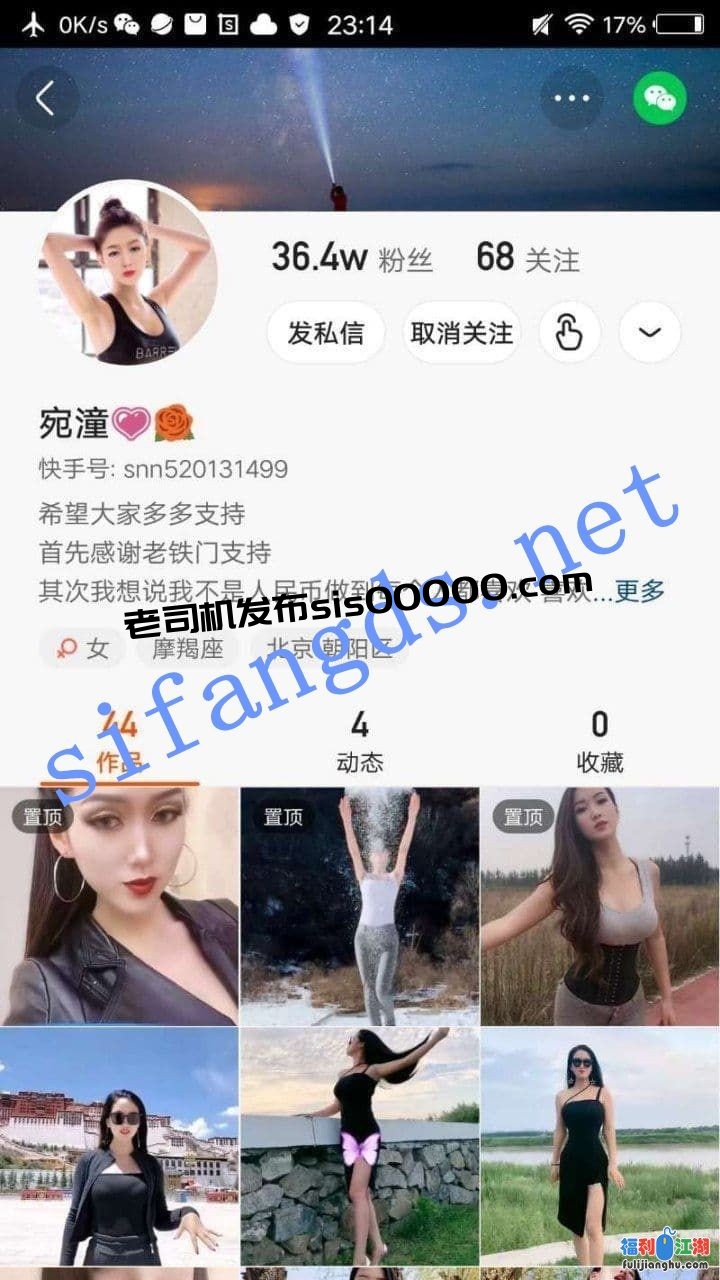Open the pinned video with leather jacket
Image resolution: width=720 pixels, height=1280 pixels.
pos(119,906)
